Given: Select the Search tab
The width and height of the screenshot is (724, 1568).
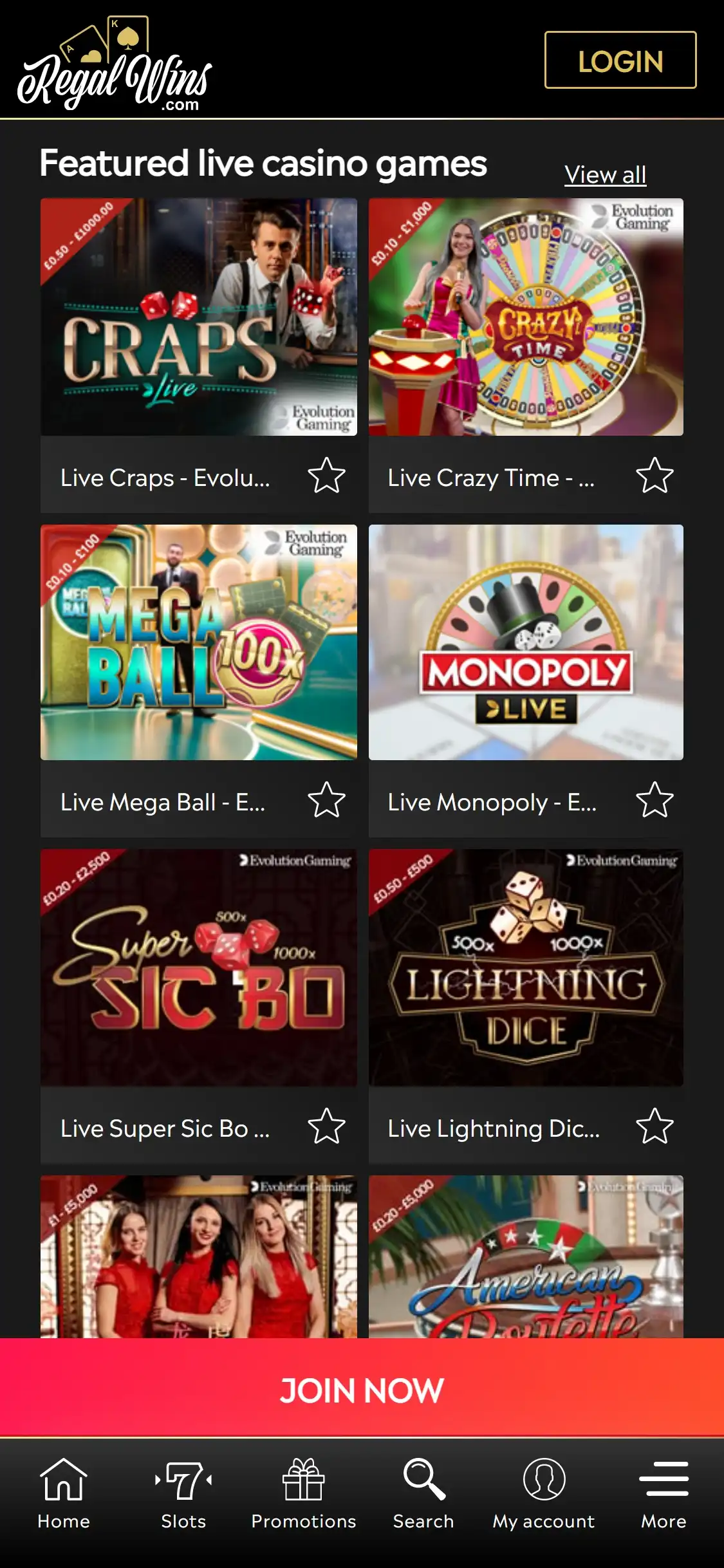Looking at the screenshot, I should [x=423, y=1495].
